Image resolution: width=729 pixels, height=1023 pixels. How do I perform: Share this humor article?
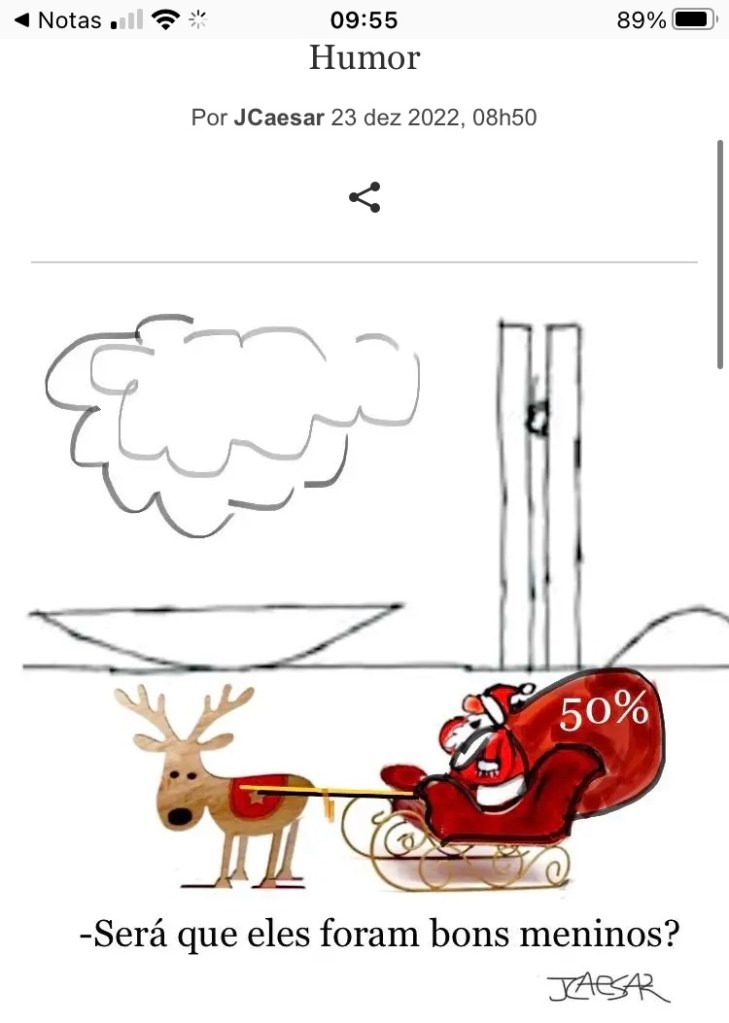[x=364, y=197]
